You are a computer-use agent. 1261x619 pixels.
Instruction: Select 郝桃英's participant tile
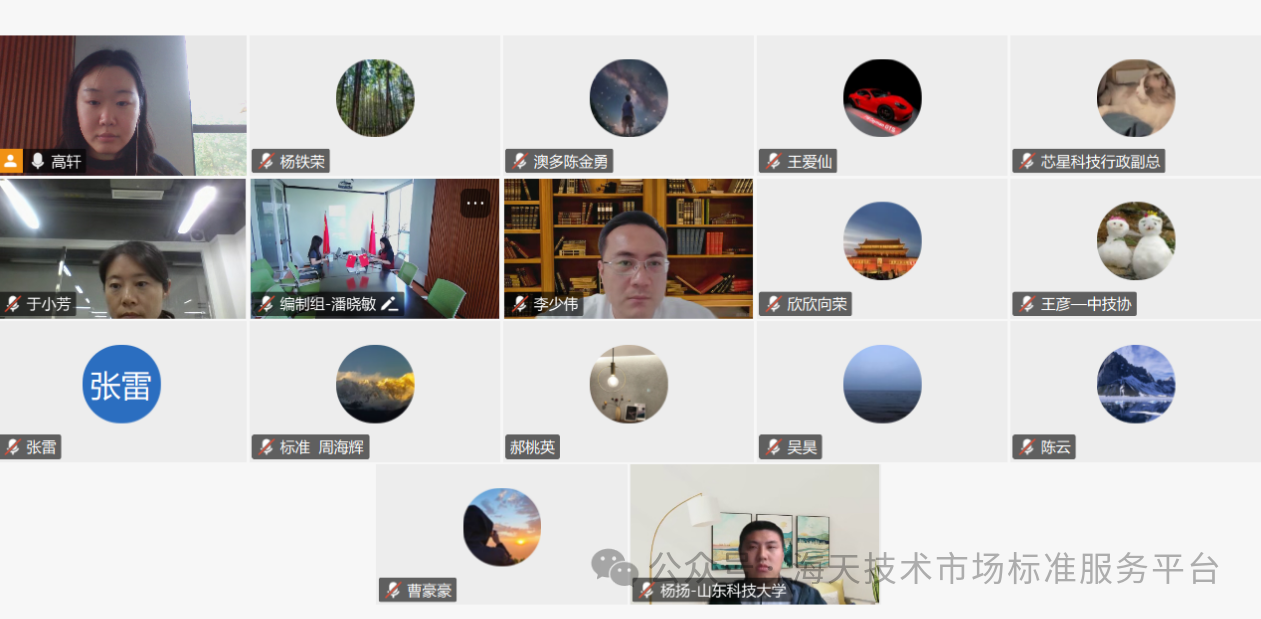(x=628, y=391)
